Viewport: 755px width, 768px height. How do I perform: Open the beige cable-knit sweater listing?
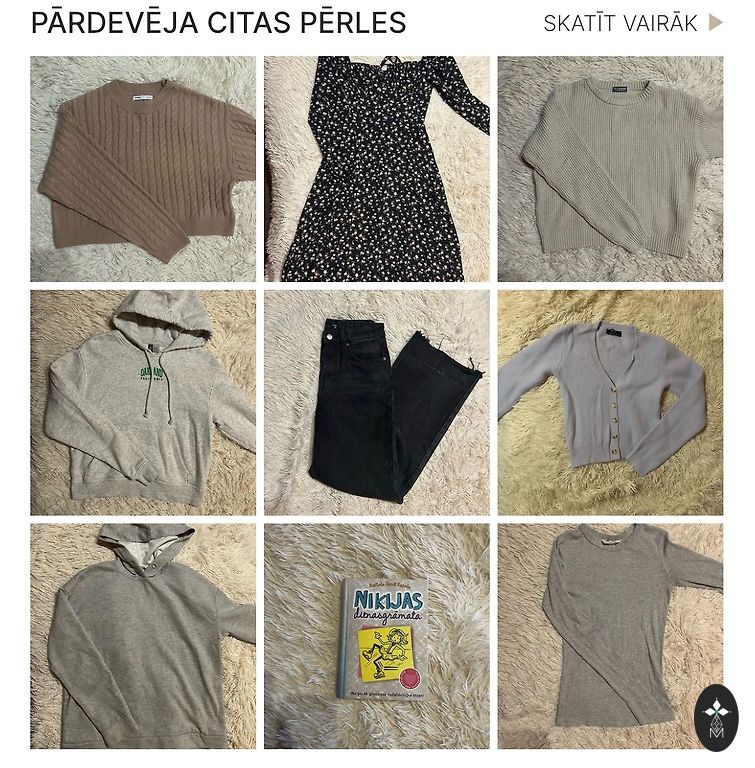[x=143, y=169]
